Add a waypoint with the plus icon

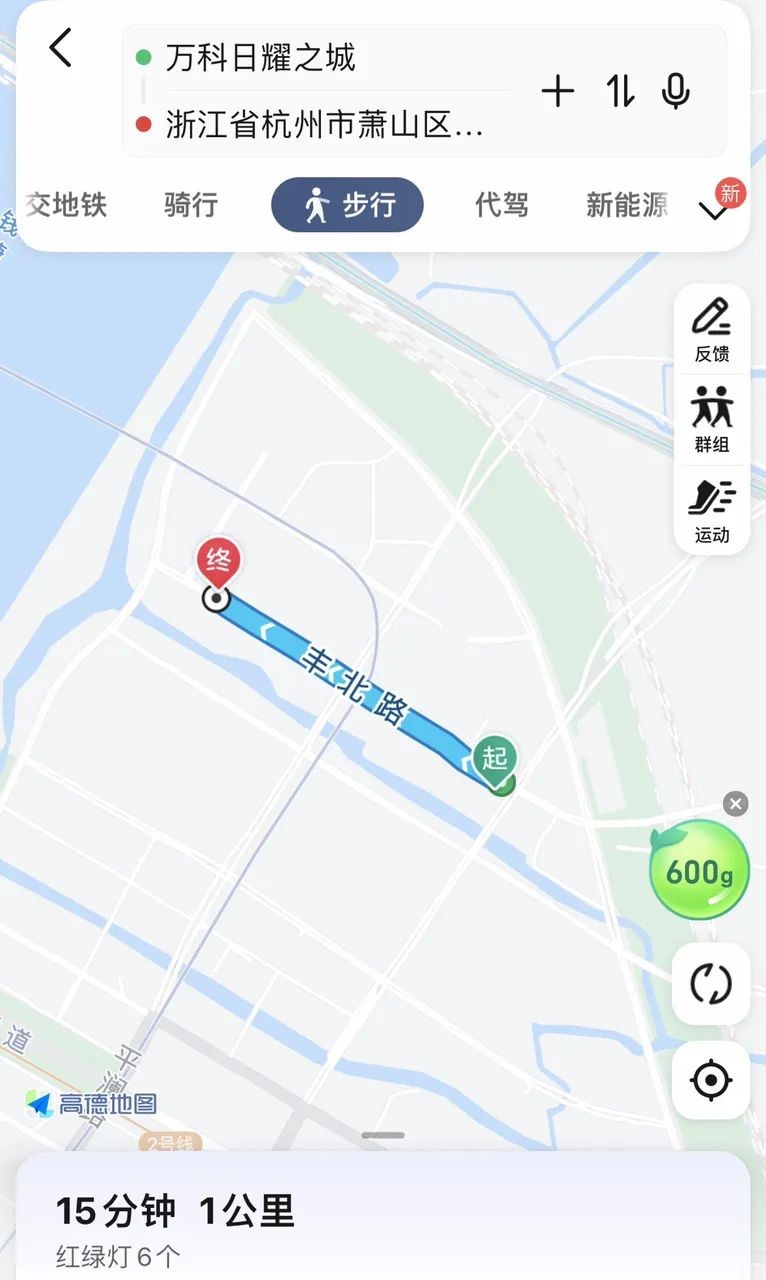[558, 92]
